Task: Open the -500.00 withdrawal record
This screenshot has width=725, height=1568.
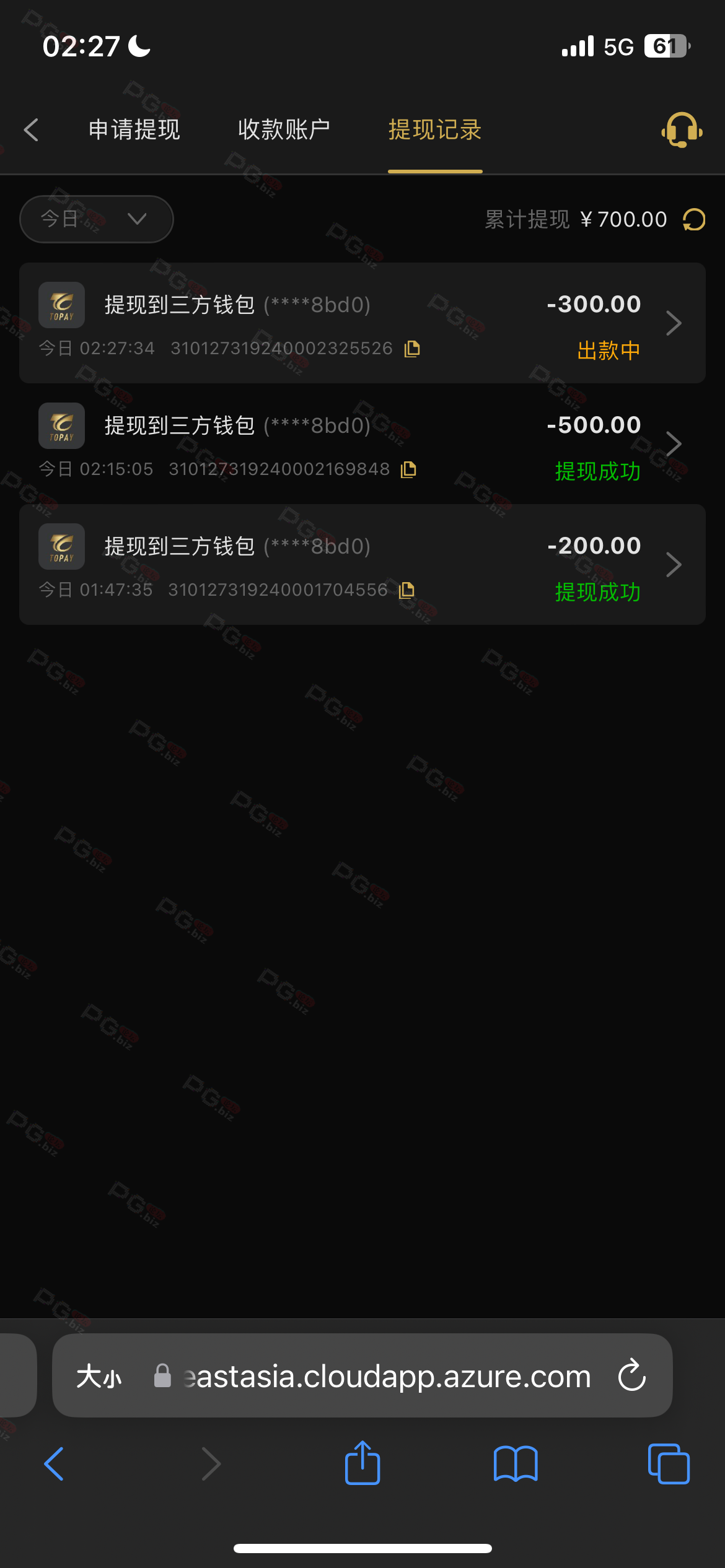Action: click(x=362, y=443)
